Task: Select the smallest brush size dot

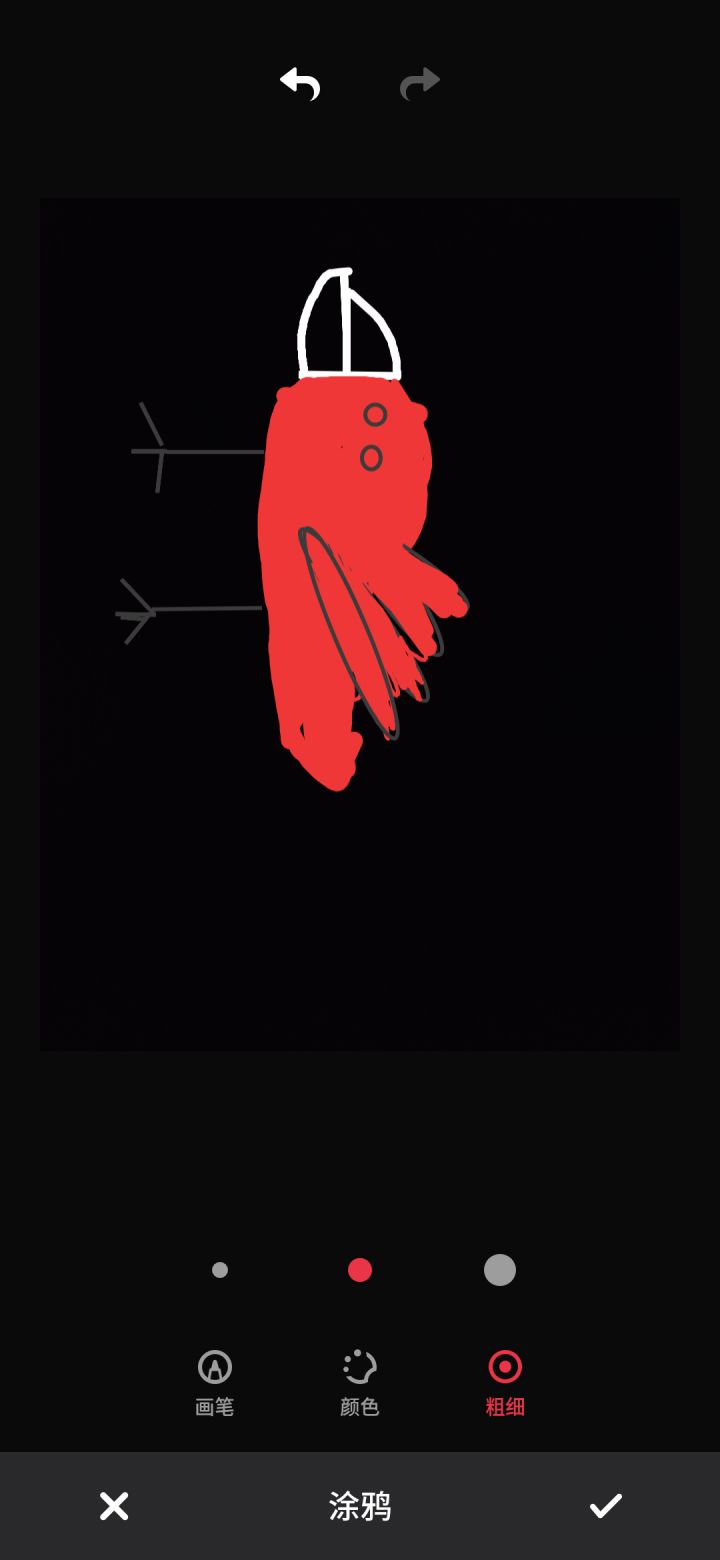Action: 219,1269
